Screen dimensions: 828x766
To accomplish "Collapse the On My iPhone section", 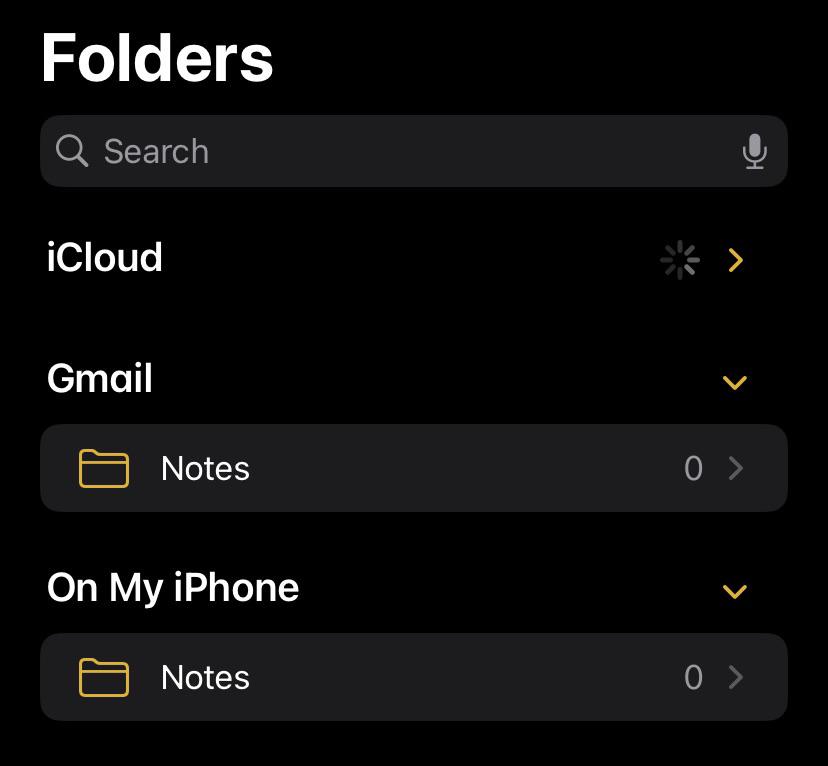I will (735, 591).
